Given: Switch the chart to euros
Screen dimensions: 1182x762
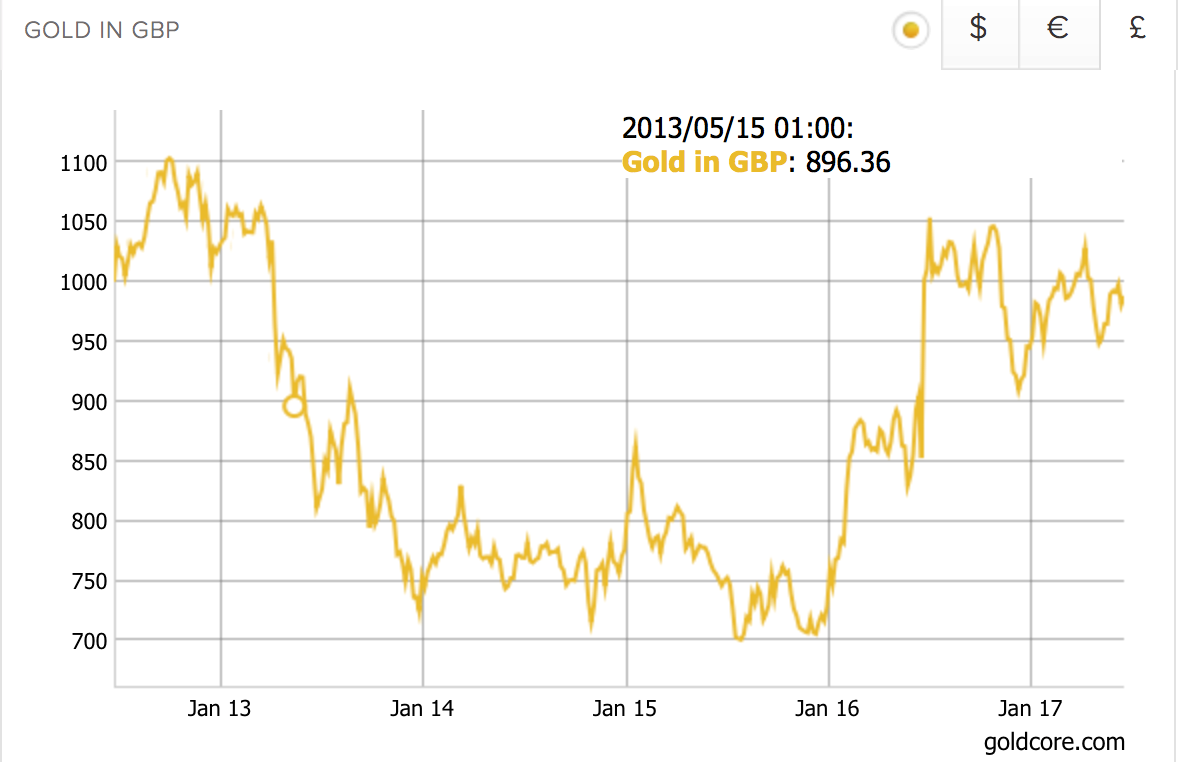Looking at the screenshot, I should point(1058,30).
